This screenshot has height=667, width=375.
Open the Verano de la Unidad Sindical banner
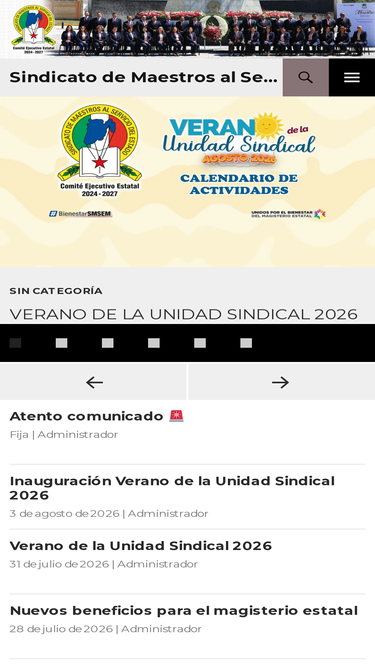click(x=188, y=182)
